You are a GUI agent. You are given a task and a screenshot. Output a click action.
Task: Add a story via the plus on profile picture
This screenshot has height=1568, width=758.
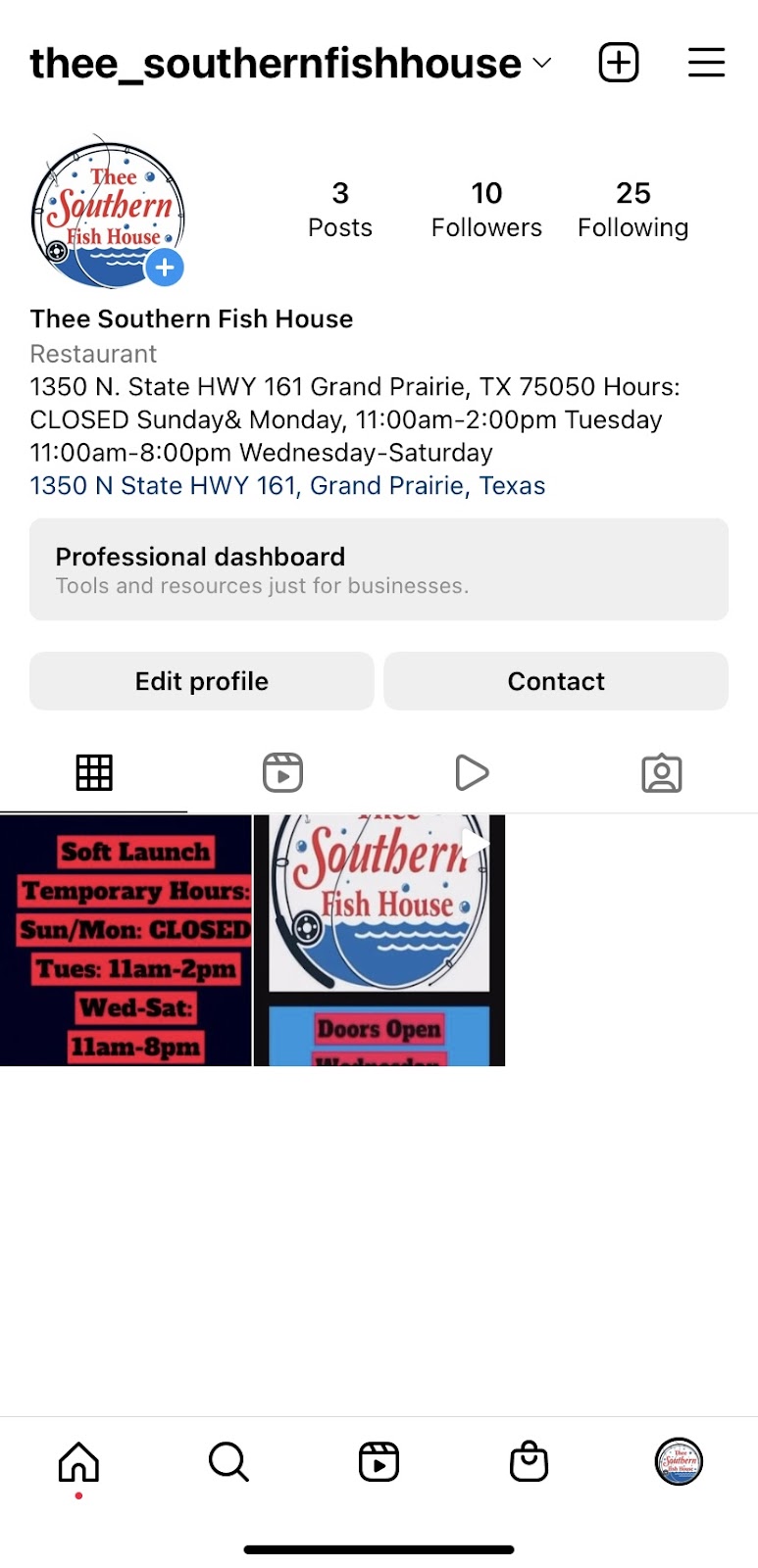(x=166, y=267)
